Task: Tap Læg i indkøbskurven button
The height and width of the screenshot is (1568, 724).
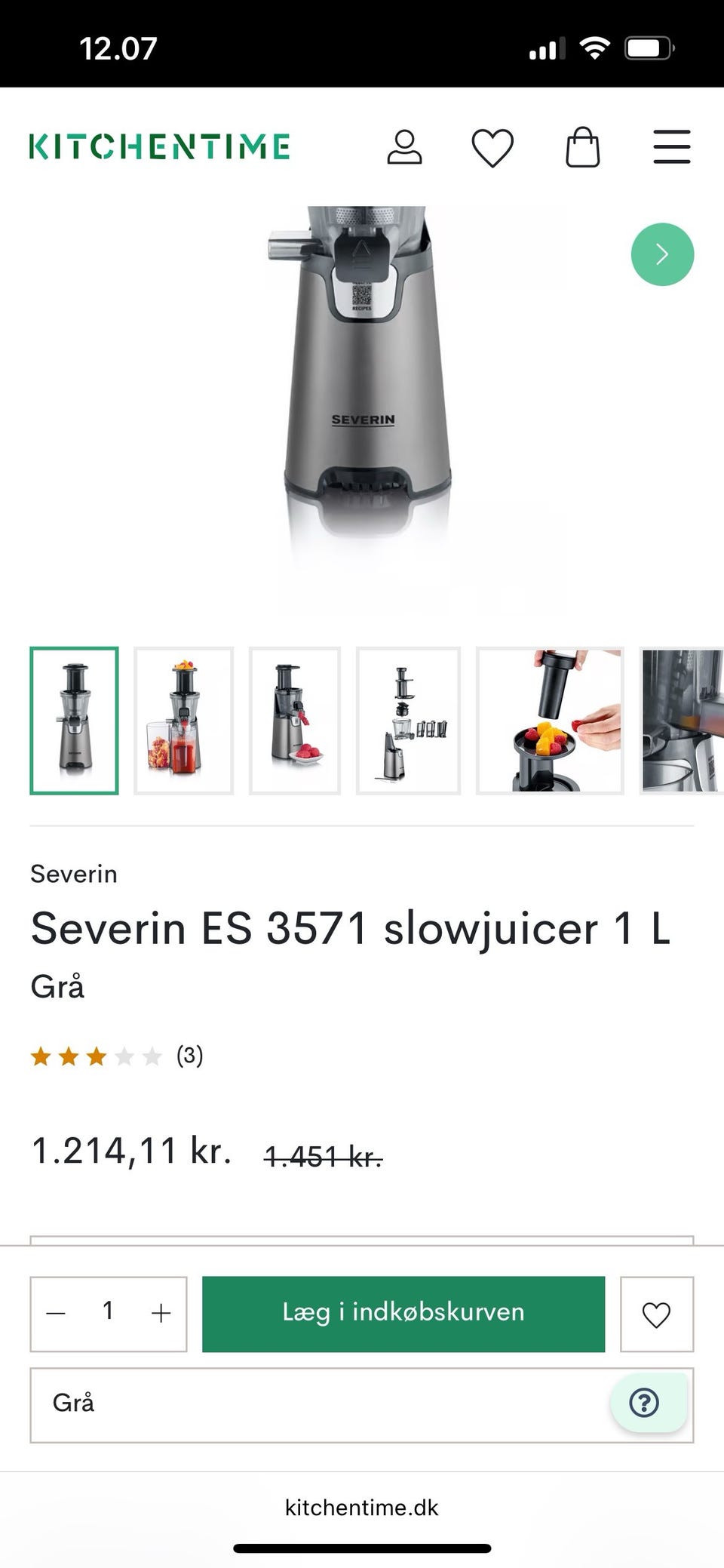Action: [x=403, y=1314]
